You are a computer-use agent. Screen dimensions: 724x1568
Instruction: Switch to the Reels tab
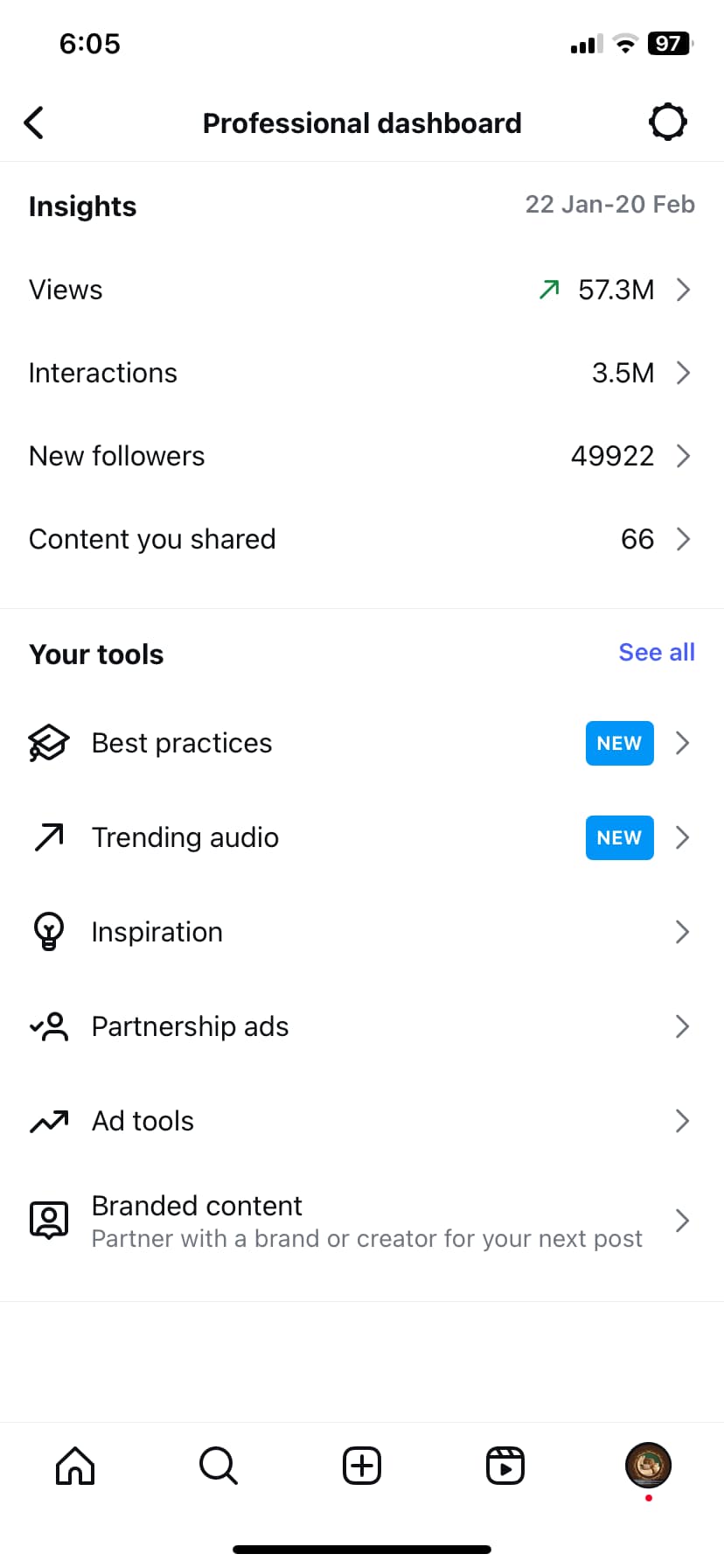point(505,1465)
